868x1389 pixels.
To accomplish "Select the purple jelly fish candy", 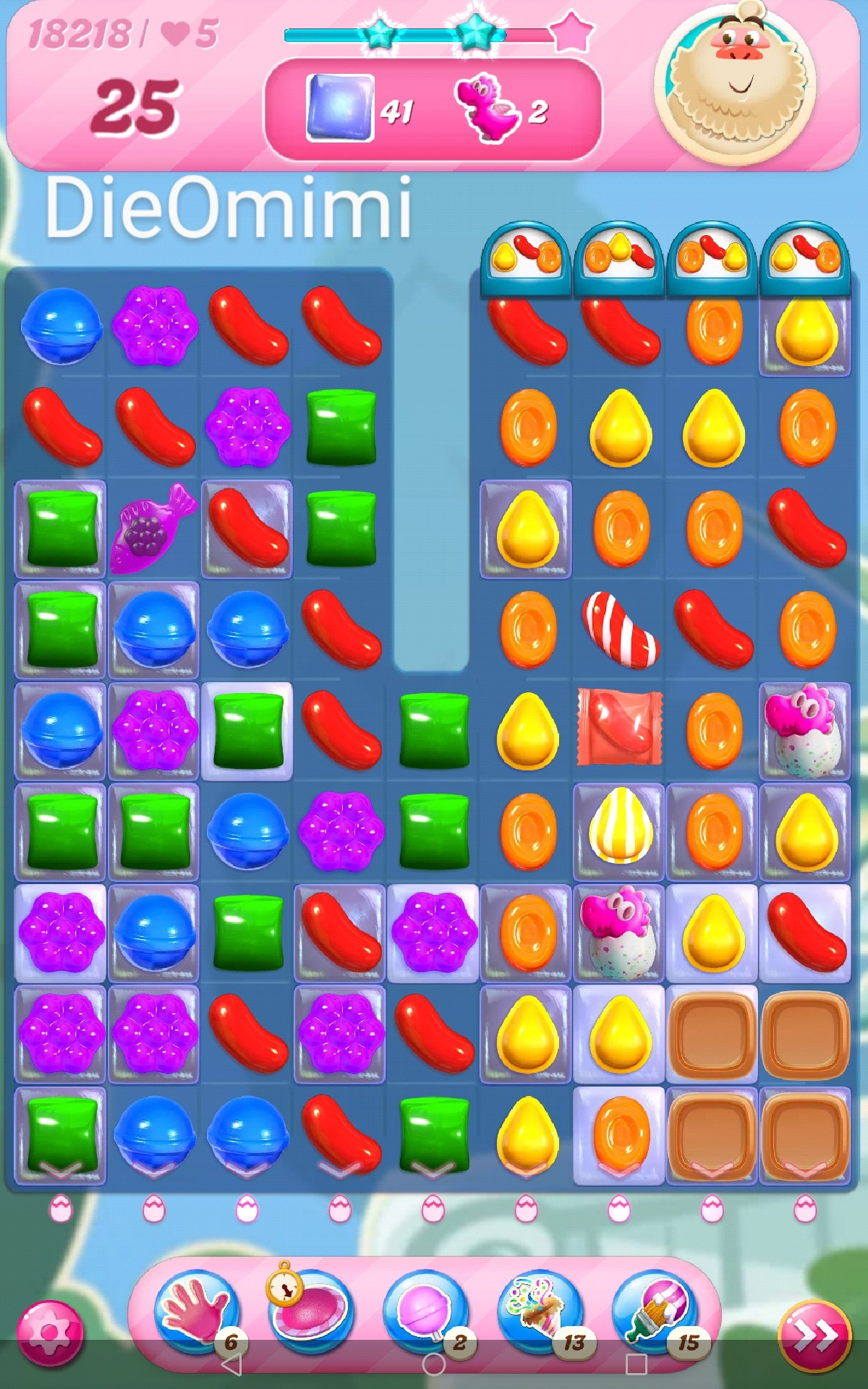I will click(x=153, y=528).
